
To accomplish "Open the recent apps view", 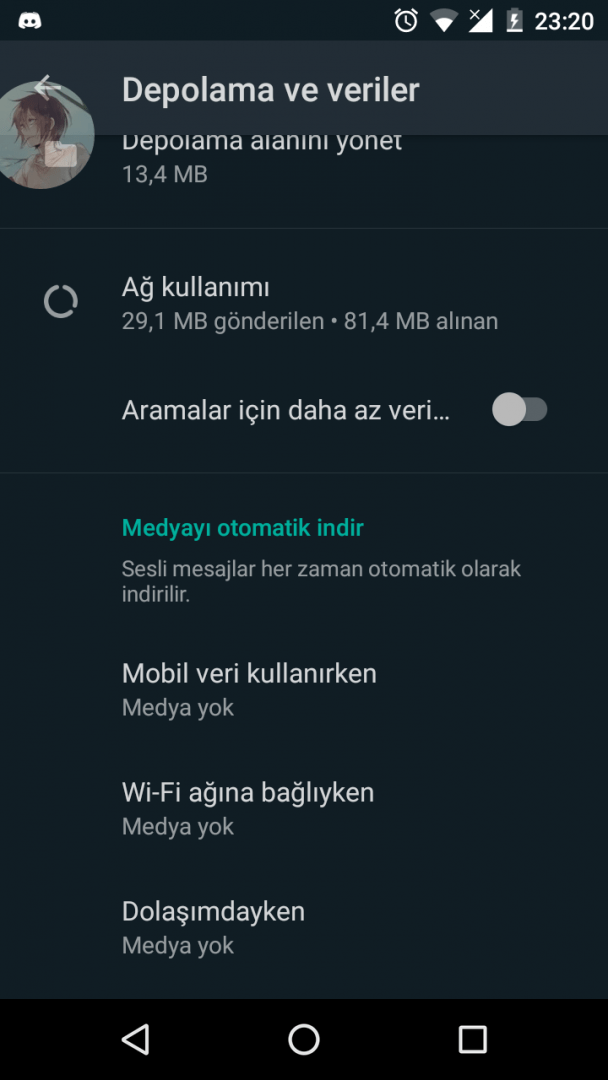I will point(472,1039).
